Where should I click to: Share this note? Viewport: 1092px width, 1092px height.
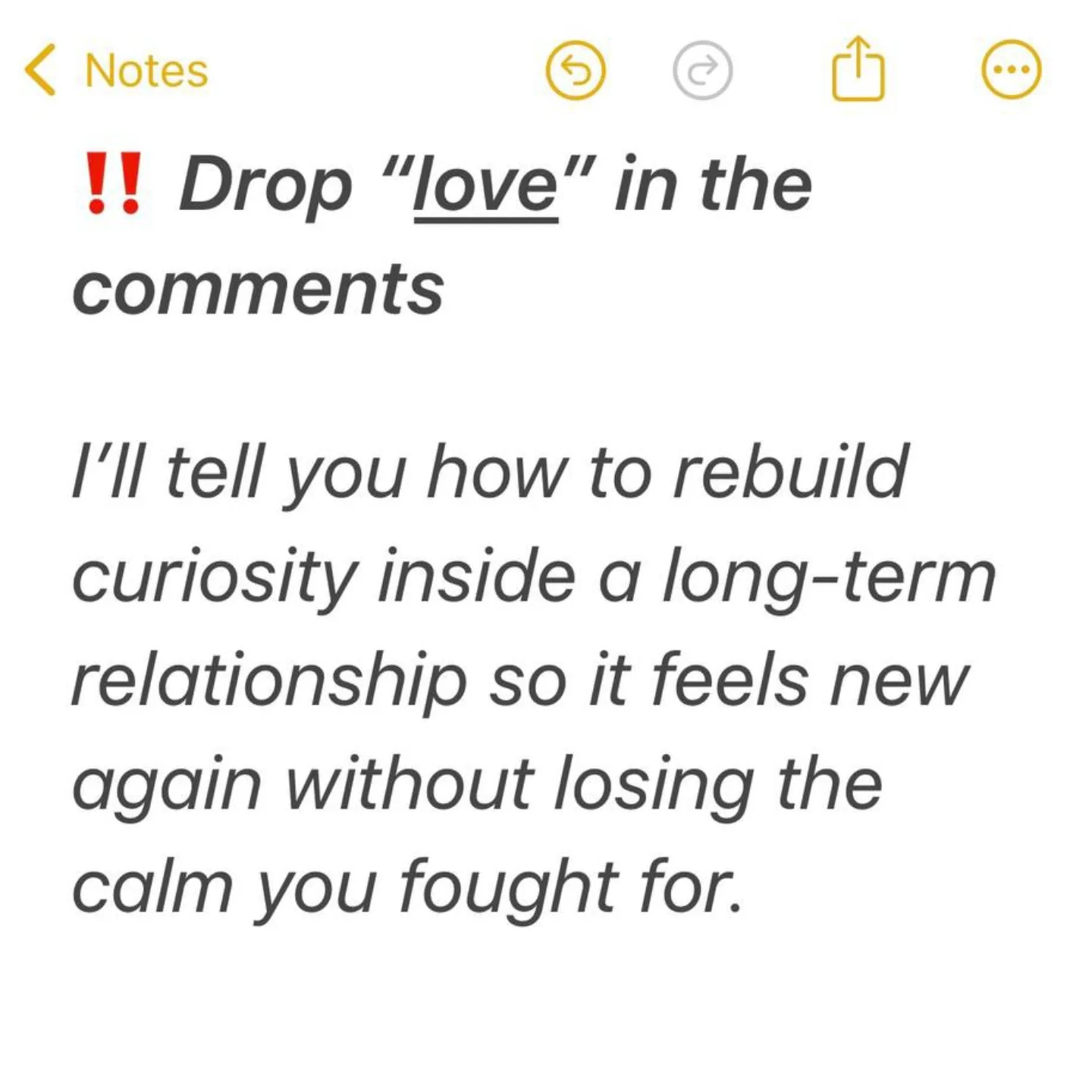pyautogui.click(x=858, y=69)
